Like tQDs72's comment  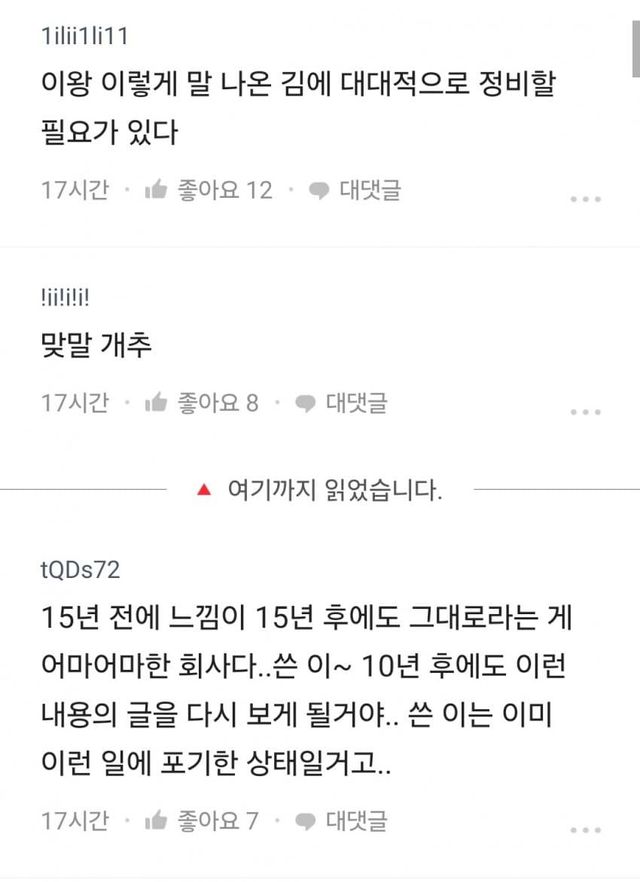[x=201, y=821]
